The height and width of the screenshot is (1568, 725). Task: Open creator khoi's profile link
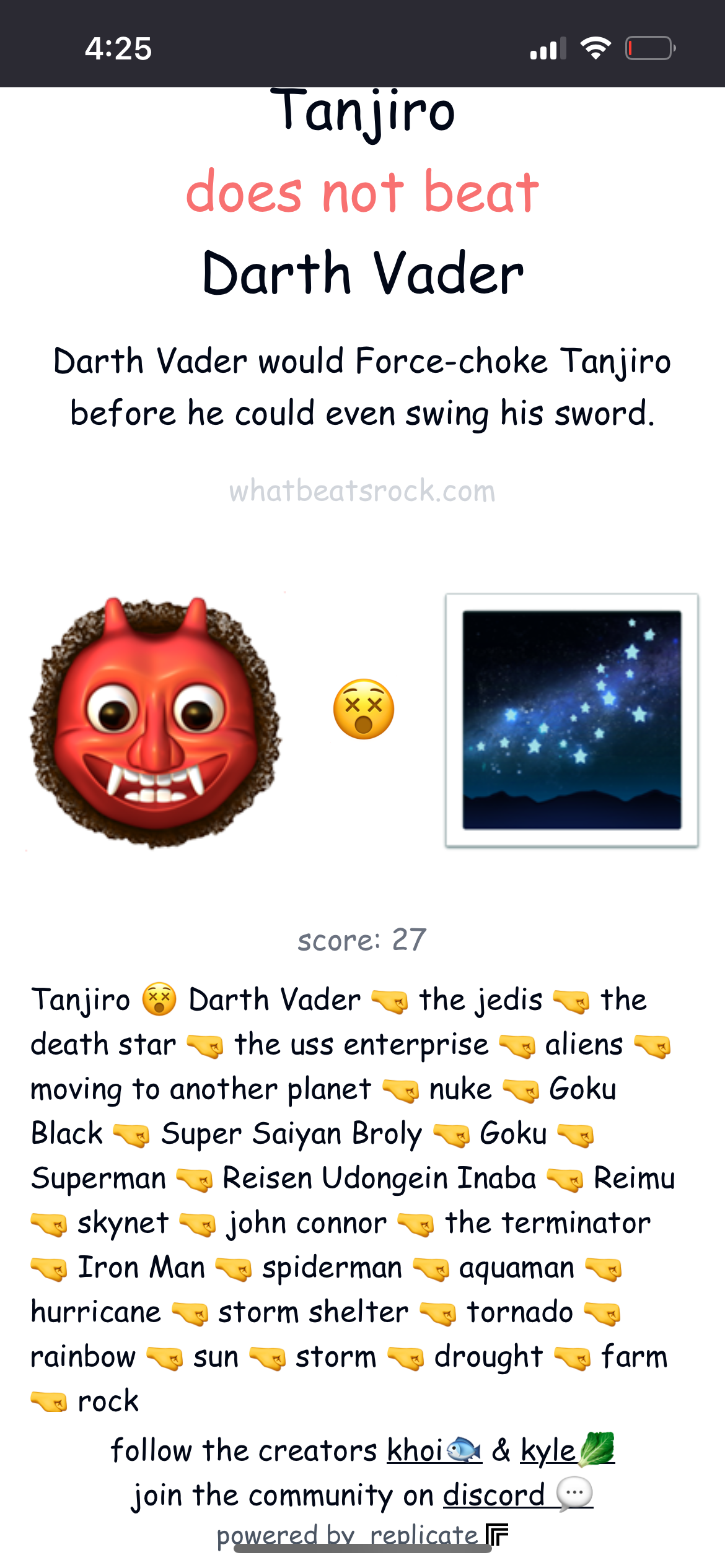click(x=433, y=1450)
